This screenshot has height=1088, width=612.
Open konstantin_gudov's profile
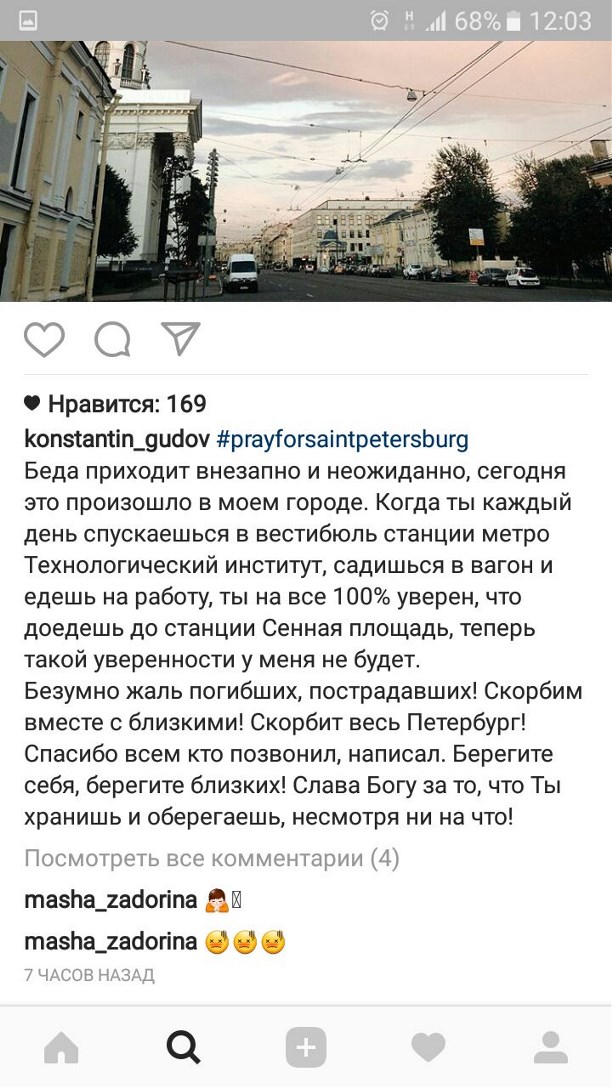pyautogui.click(x=116, y=439)
